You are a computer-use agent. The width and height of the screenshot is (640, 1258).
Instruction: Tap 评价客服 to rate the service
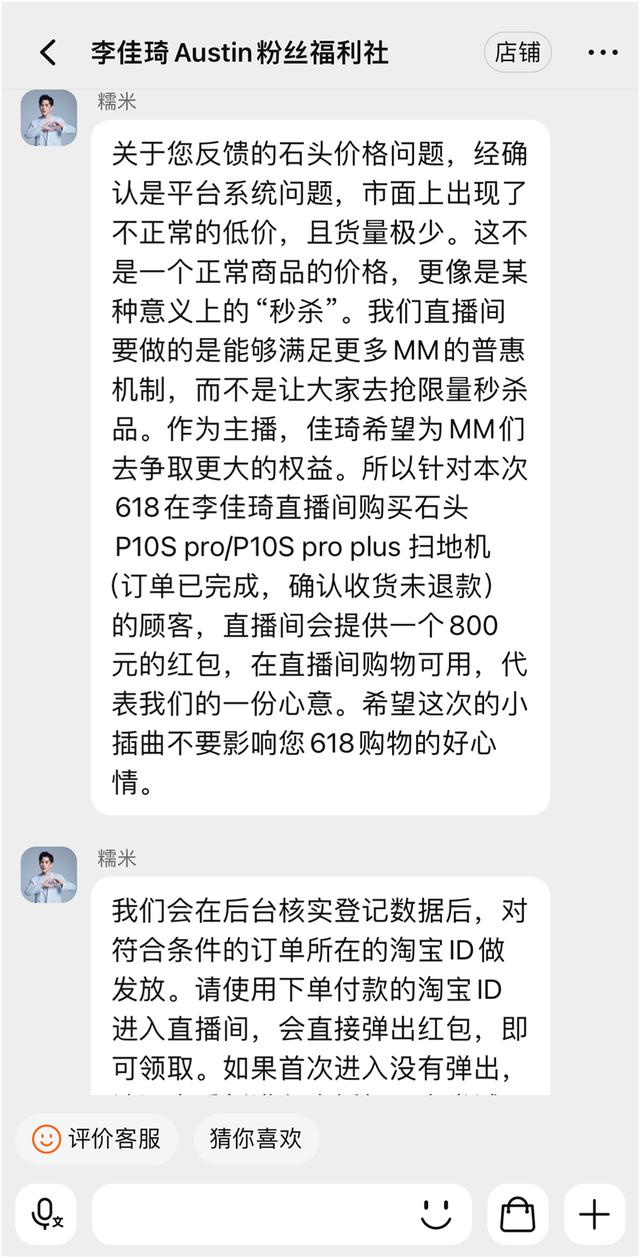click(97, 1138)
